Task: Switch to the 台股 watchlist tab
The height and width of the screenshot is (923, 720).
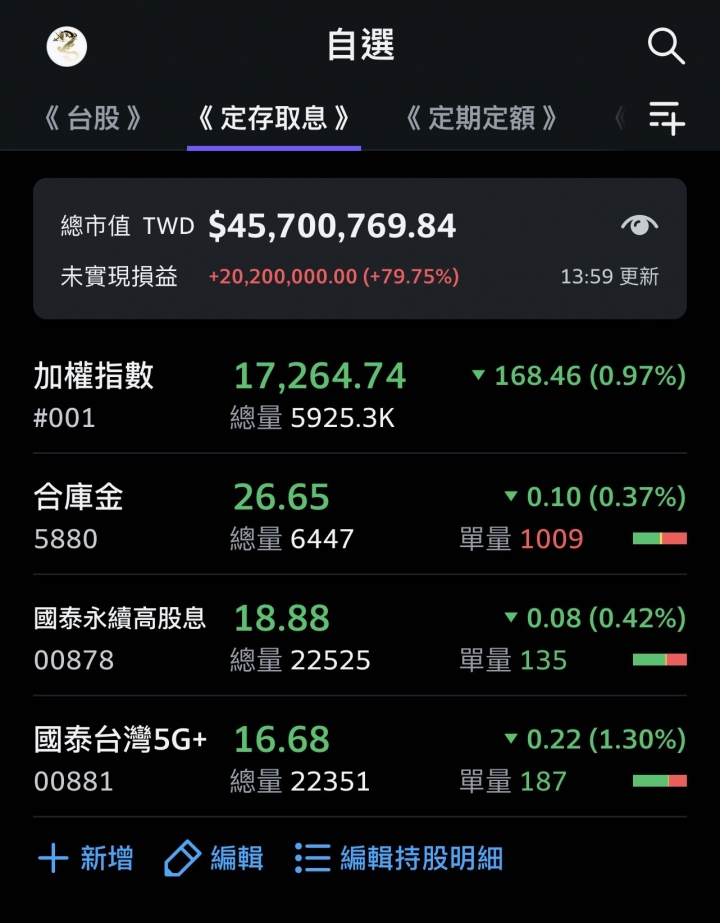Action: tap(93, 119)
